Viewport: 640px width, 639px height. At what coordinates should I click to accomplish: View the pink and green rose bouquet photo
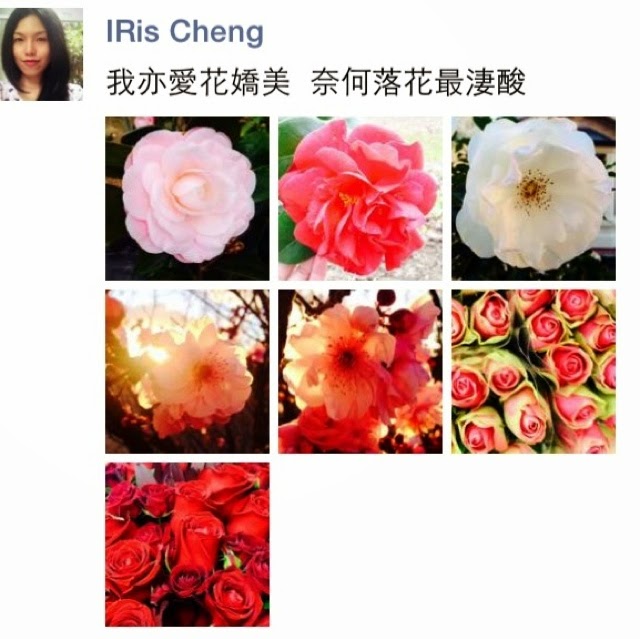pyautogui.click(x=533, y=371)
